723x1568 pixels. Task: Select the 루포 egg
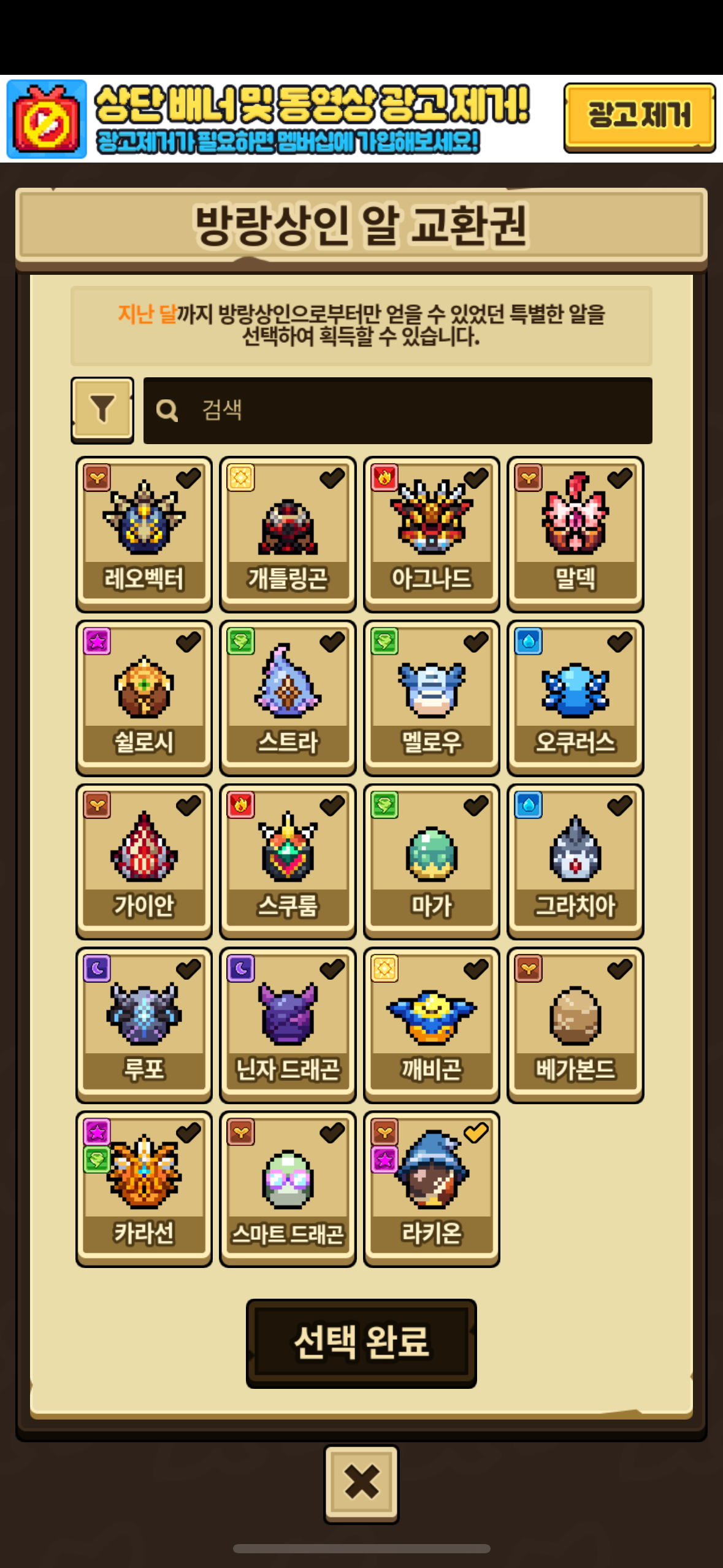click(x=144, y=1025)
